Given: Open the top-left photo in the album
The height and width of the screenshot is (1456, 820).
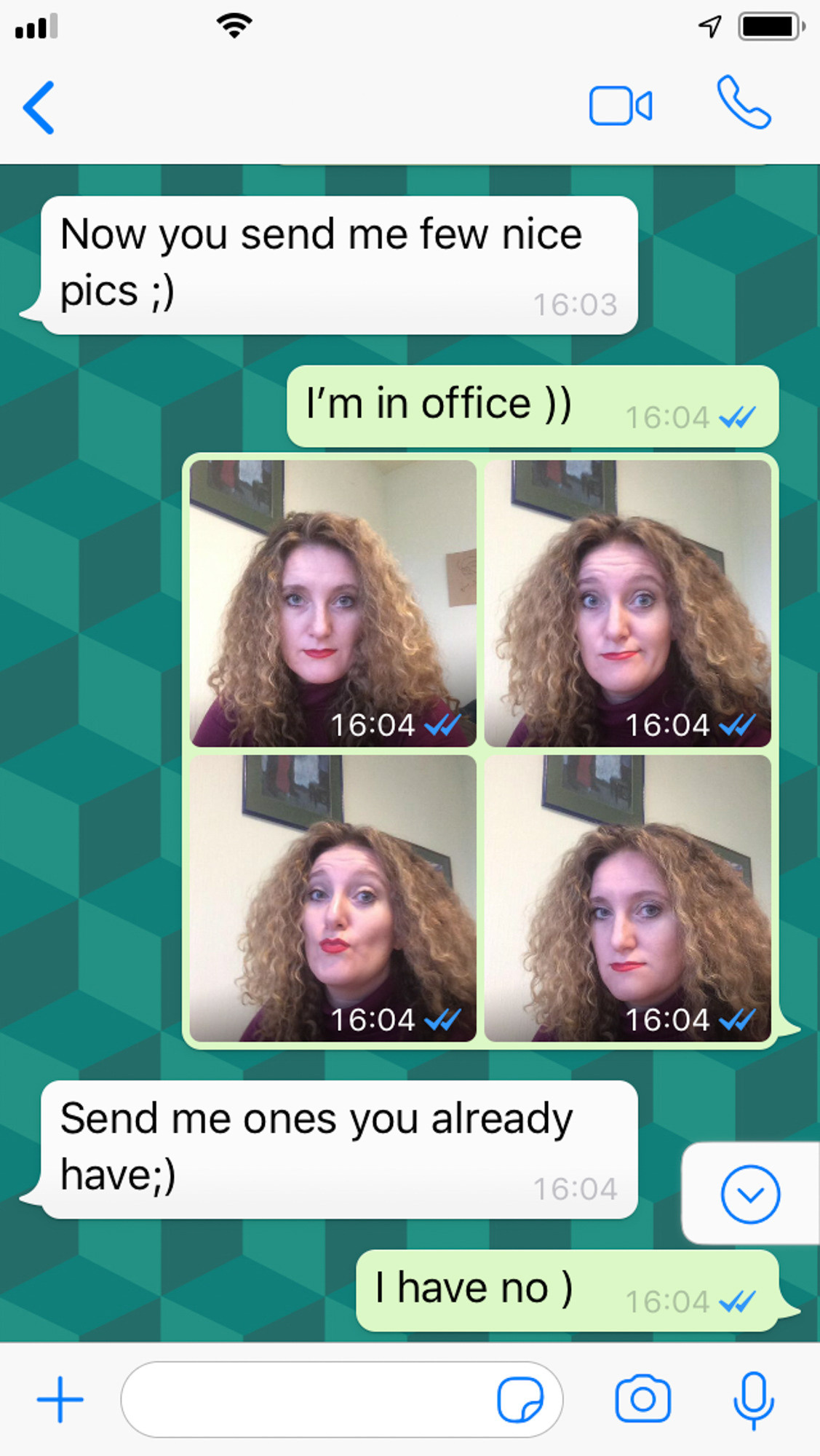Looking at the screenshot, I should (x=333, y=603).
